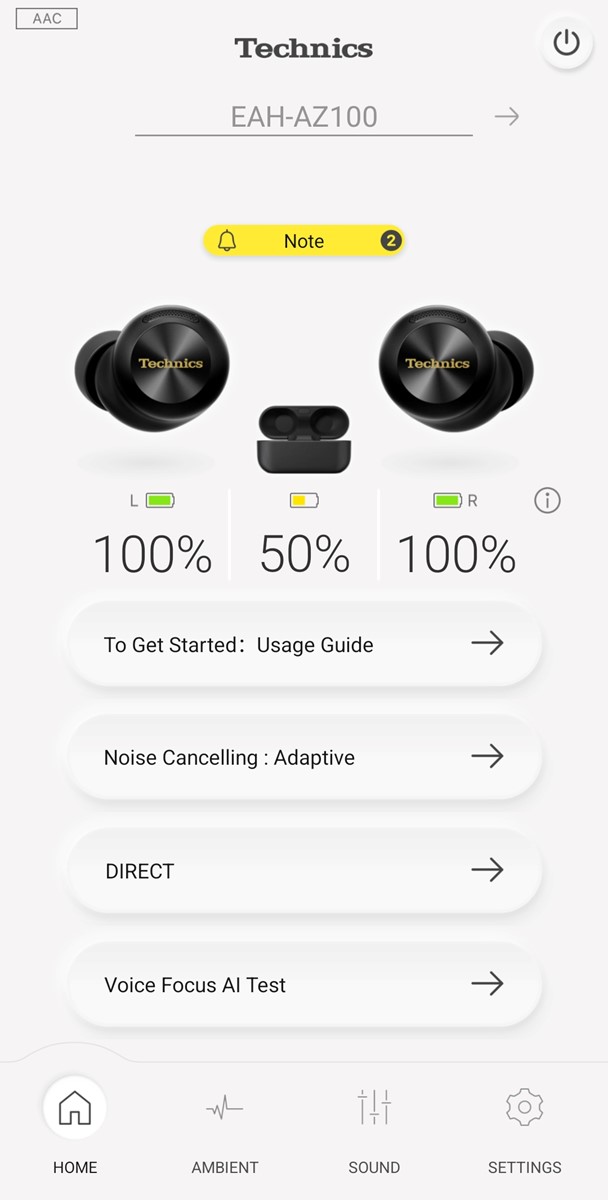This screenshot has height=1200, width=608.
Task: Open the DIRECT row
Action: [304, 871]
